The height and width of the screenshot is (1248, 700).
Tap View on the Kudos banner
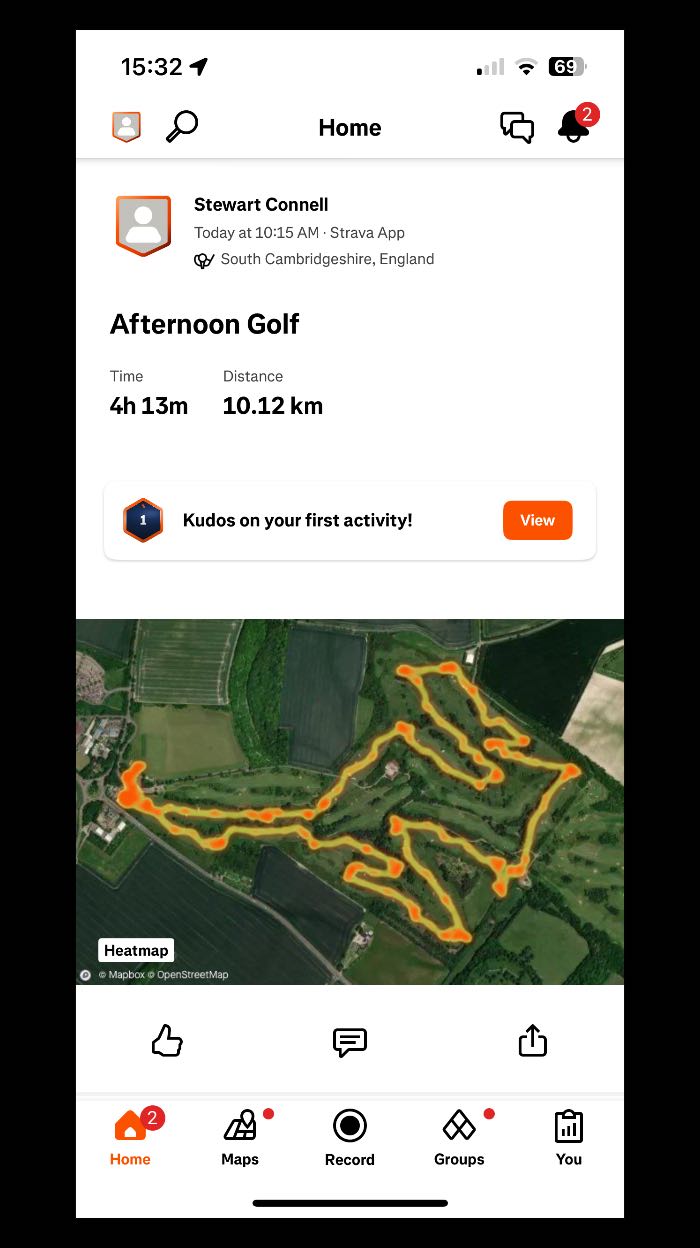pyautogui.click(x=537, y=521)
